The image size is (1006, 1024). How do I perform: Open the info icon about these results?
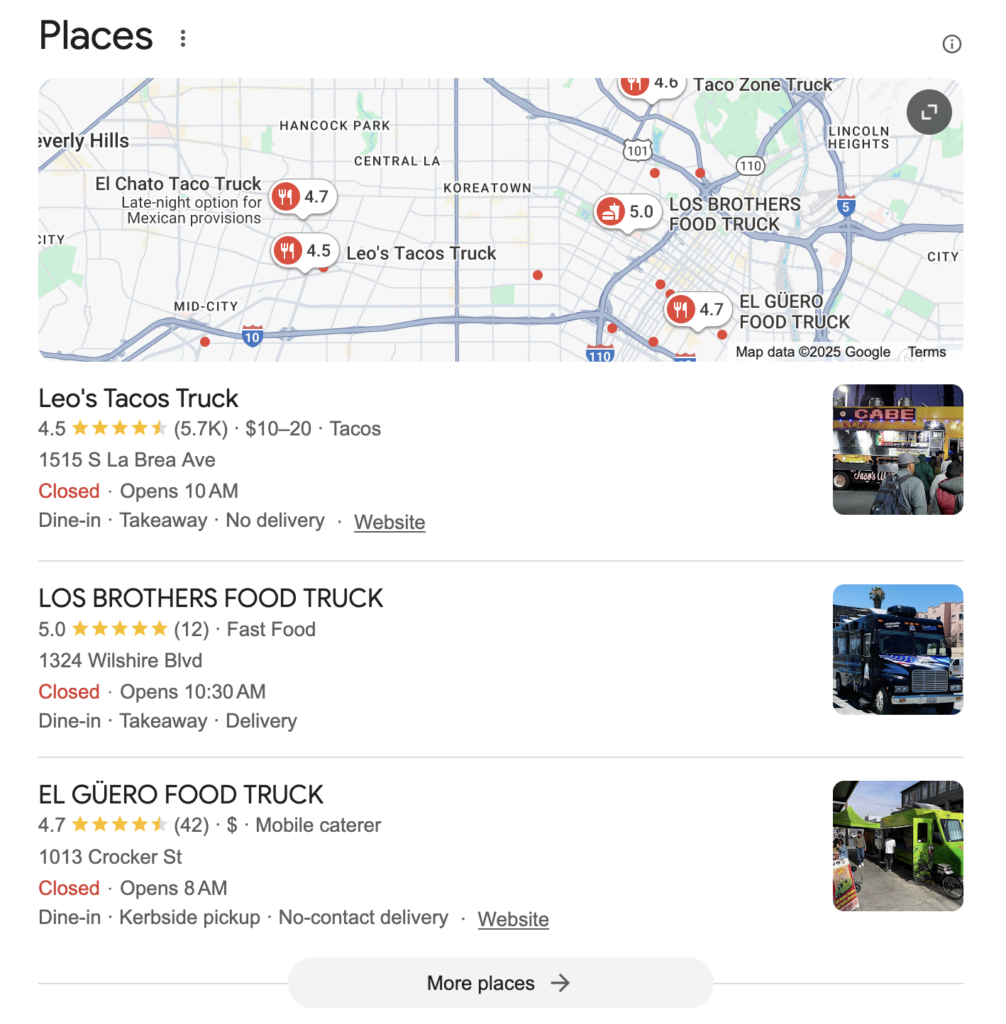point(951,44)
